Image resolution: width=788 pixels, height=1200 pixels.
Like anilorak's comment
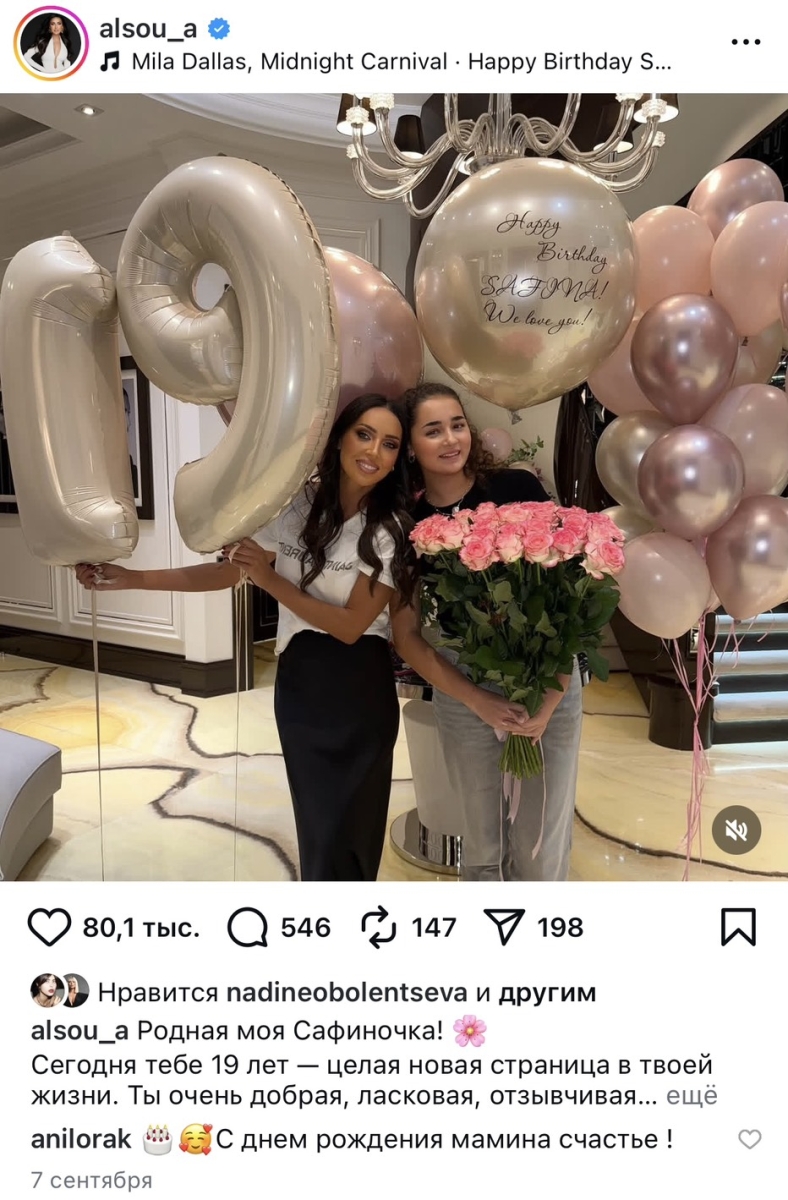click(749, 1139)
